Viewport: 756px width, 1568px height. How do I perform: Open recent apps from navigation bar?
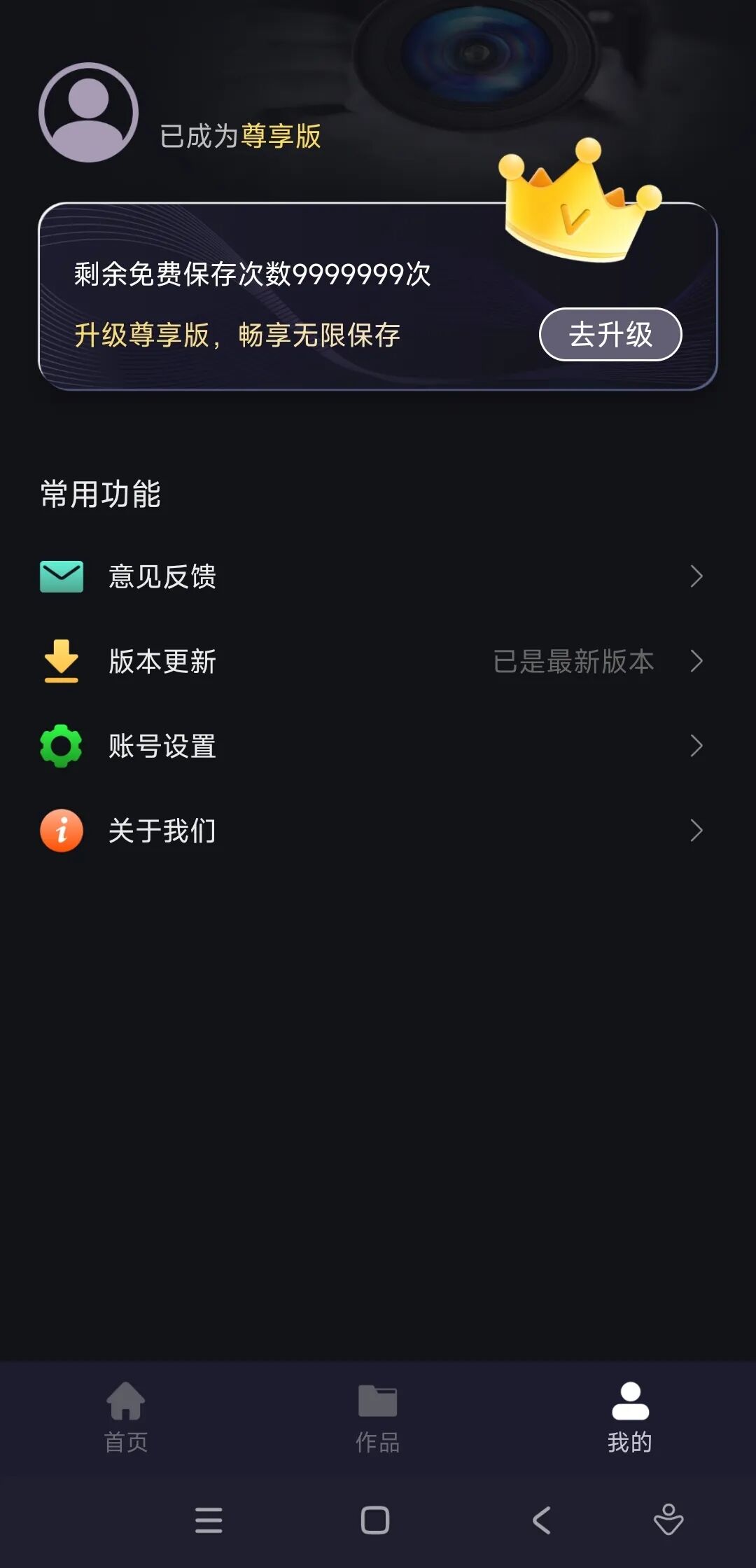pos(209,1520)
